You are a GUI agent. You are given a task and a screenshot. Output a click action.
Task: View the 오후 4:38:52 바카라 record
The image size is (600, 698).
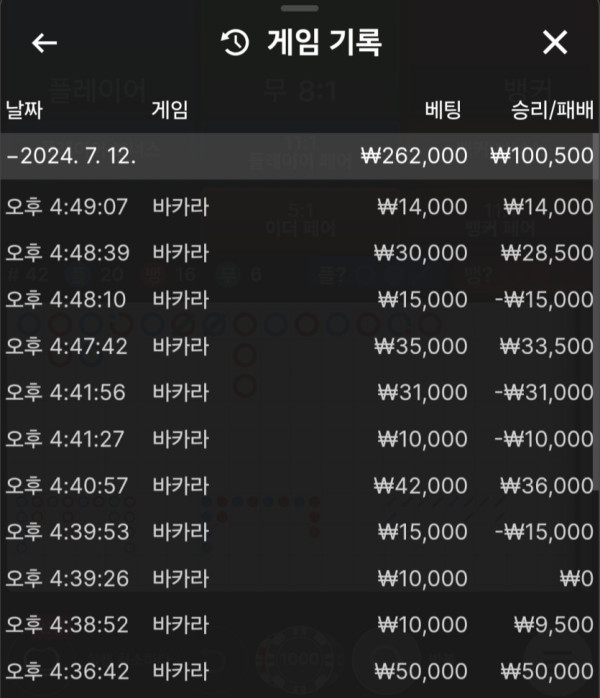coord(300,624)
